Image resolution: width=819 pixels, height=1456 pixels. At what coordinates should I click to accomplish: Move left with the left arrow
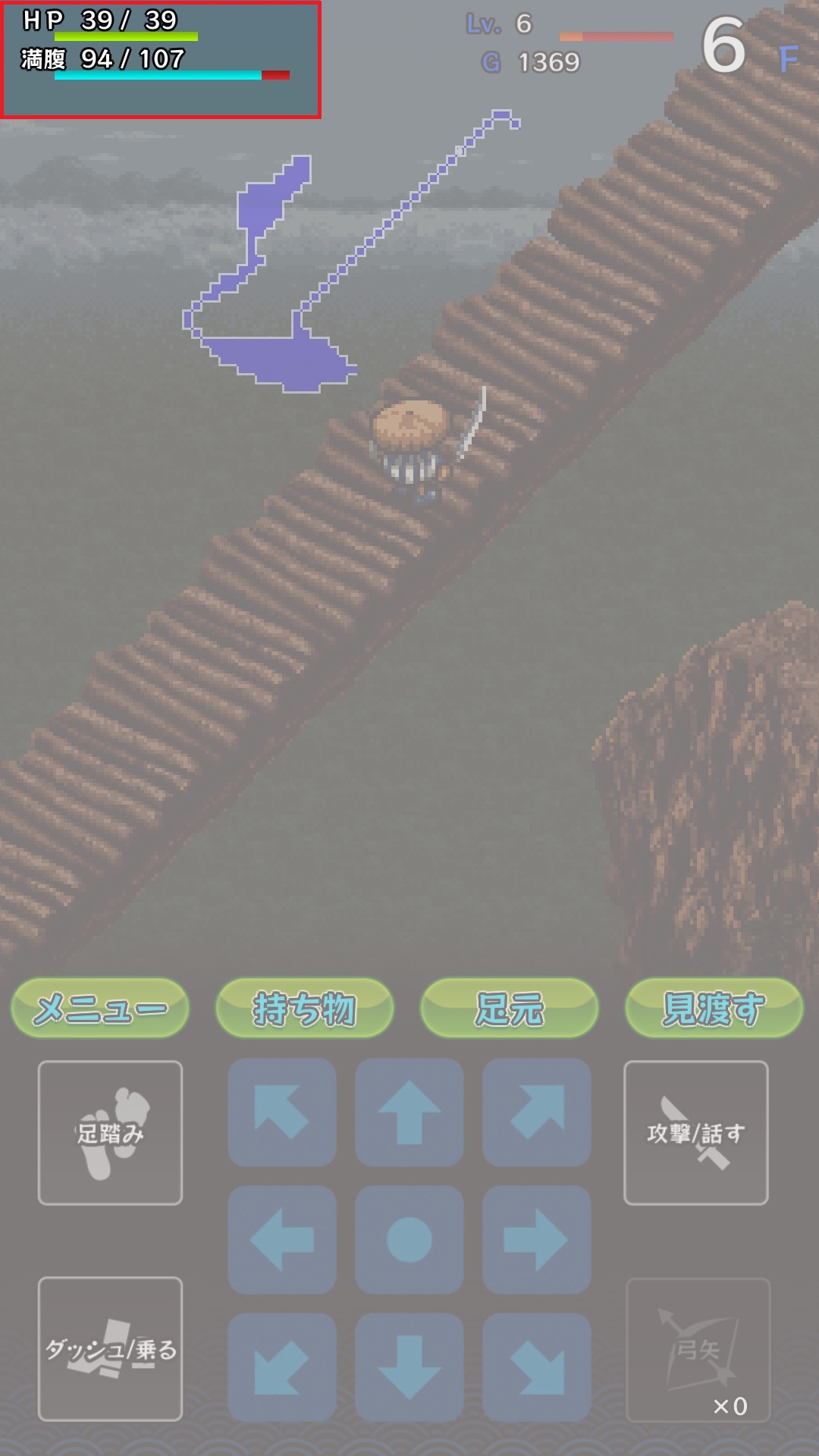pos(282,1240)
